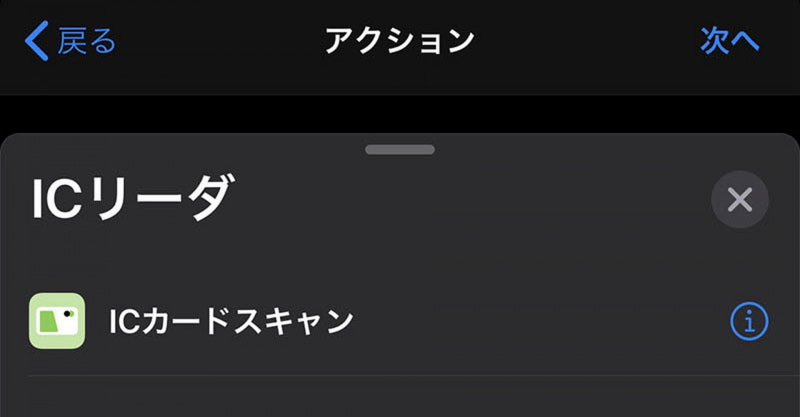This screenshot has width=800, height=417.
Task: Close the ICリーダ sheet
Action: pyautogui.click(x=739, y=200)
